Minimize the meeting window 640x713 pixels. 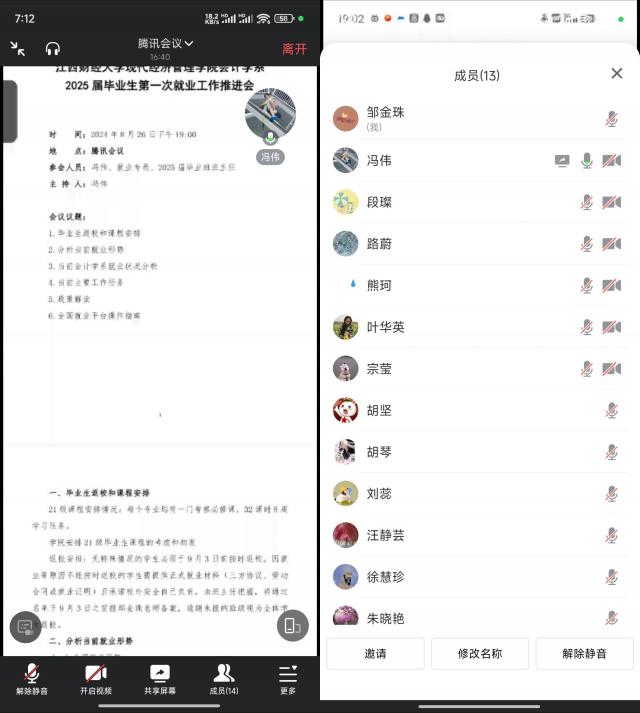[18, 48]
